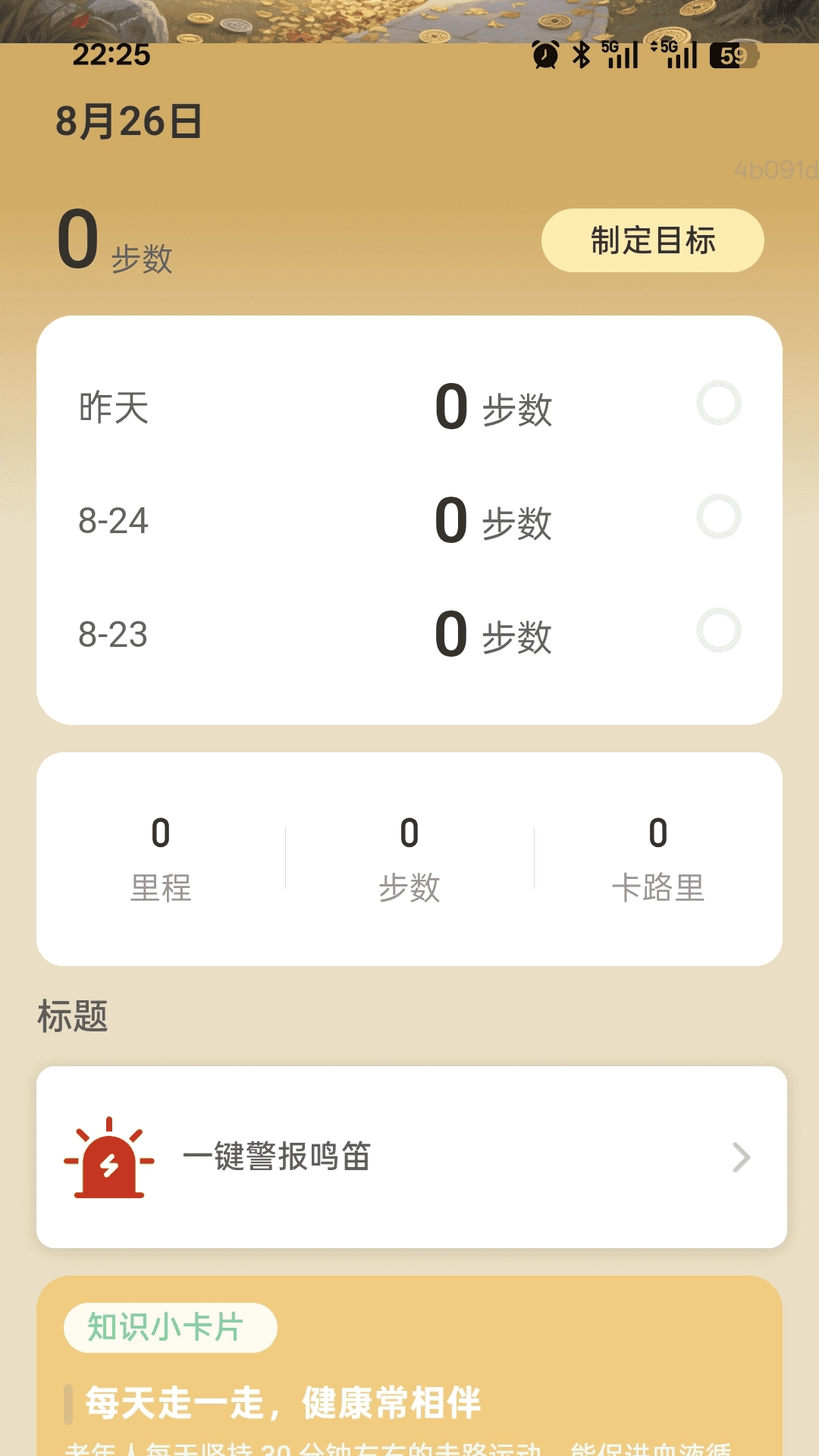The image size is (819, 1456).
Task: Tap the large 0 步数 step counter
Action: (x=114, y=241)
